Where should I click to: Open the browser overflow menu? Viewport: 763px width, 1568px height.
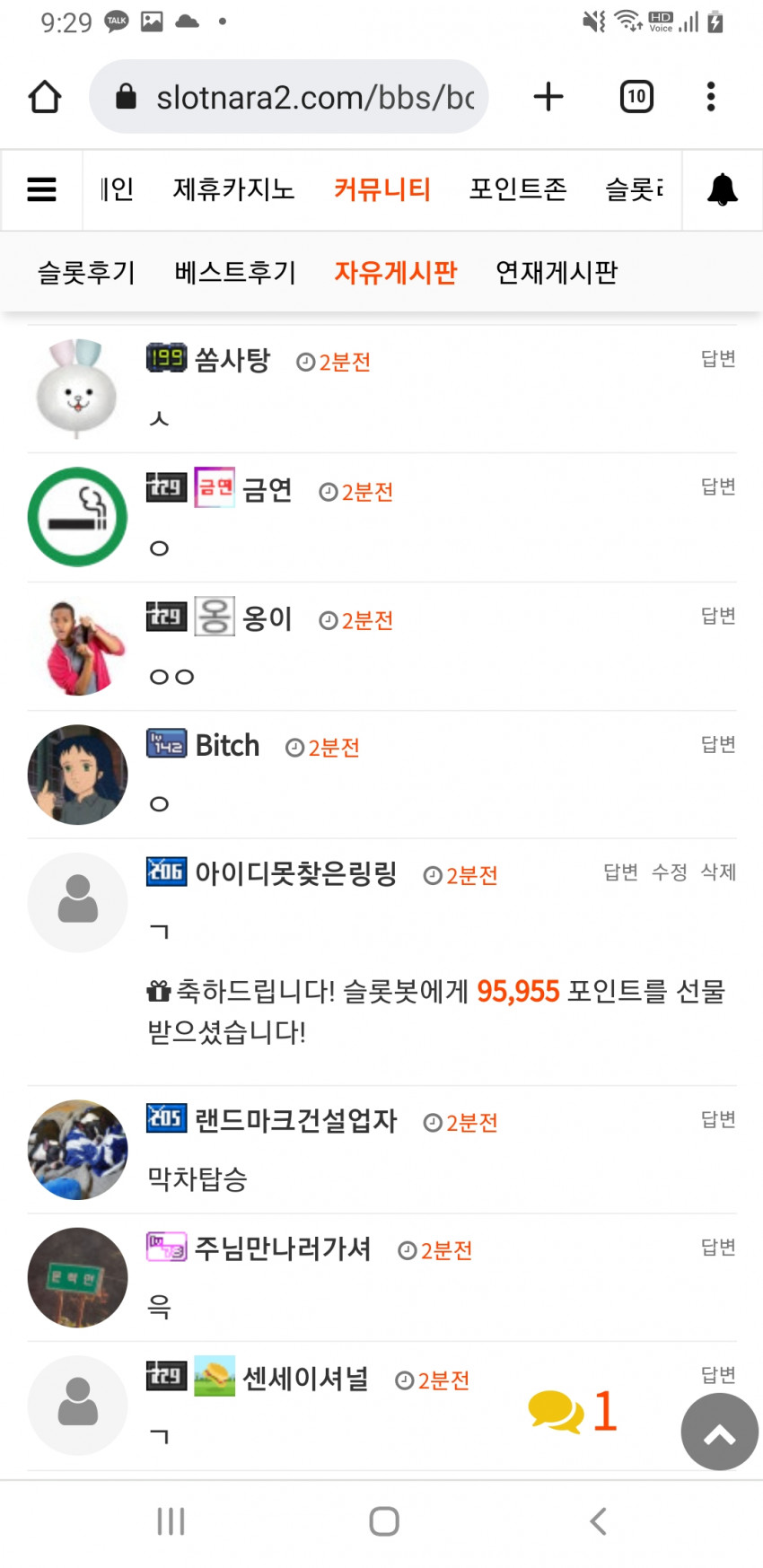click(x=711, y=97)
